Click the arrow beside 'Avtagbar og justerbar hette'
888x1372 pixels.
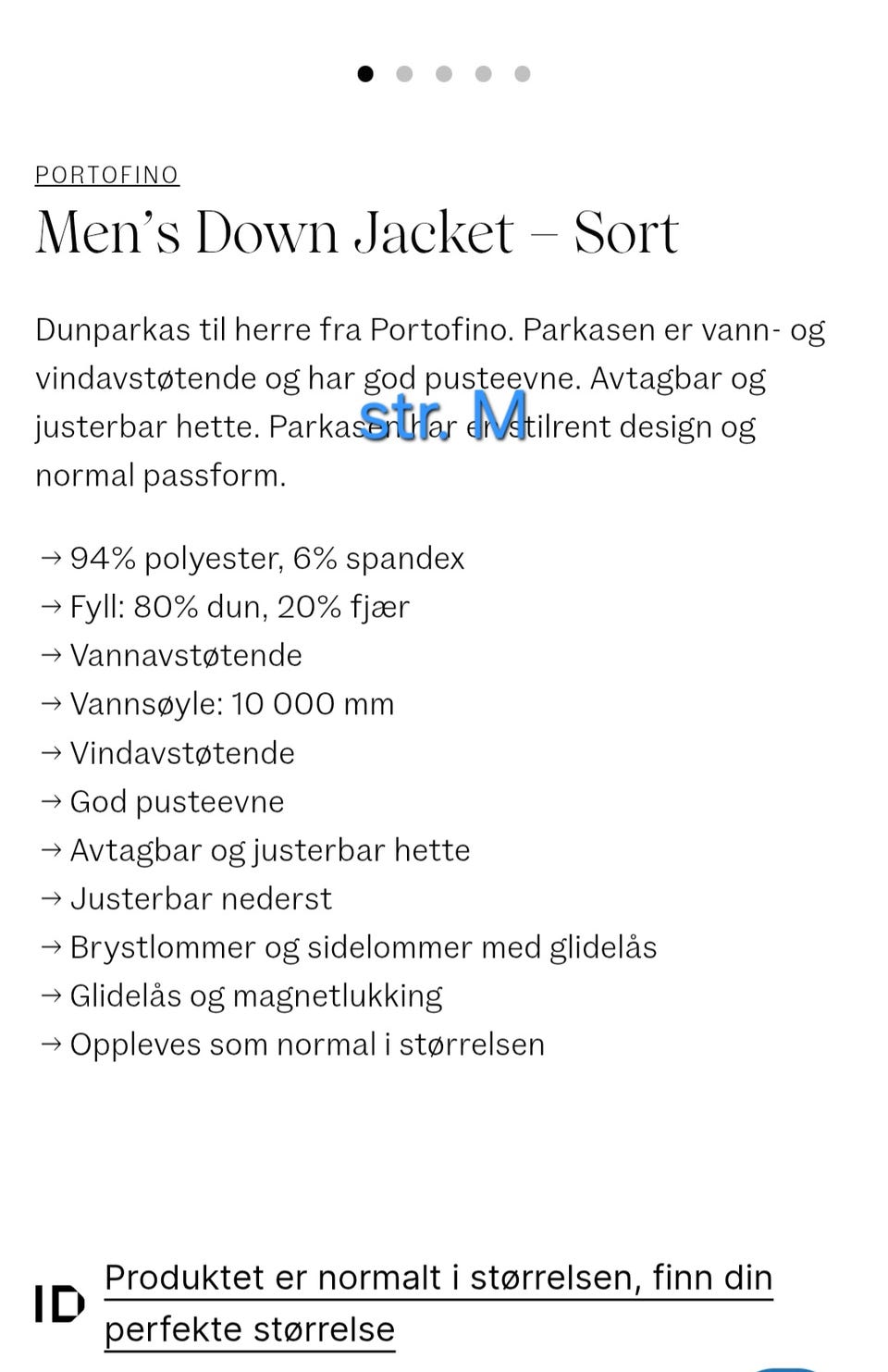click(49, 849)
